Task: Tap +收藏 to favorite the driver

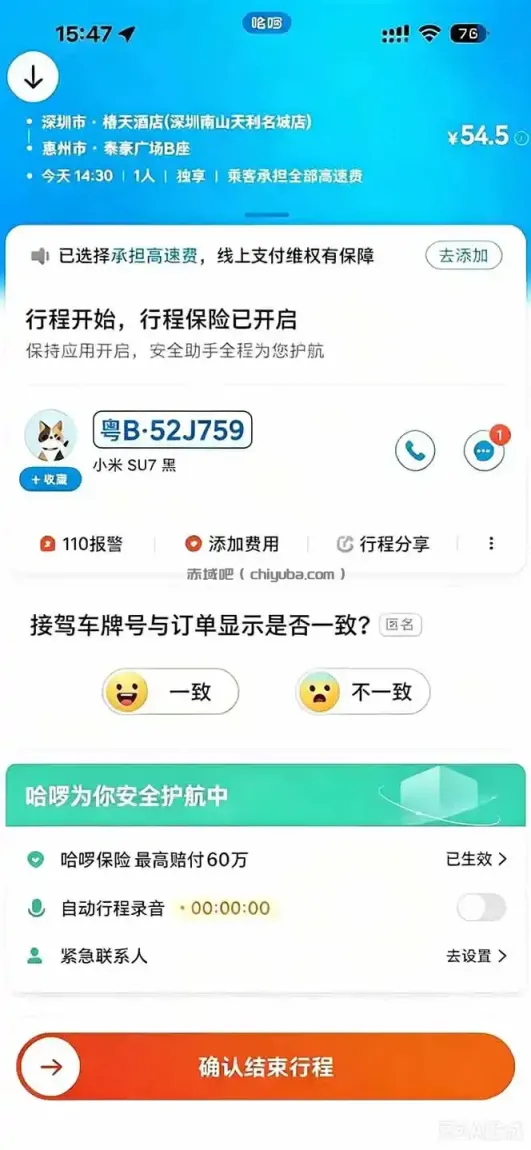Action: 50,480
